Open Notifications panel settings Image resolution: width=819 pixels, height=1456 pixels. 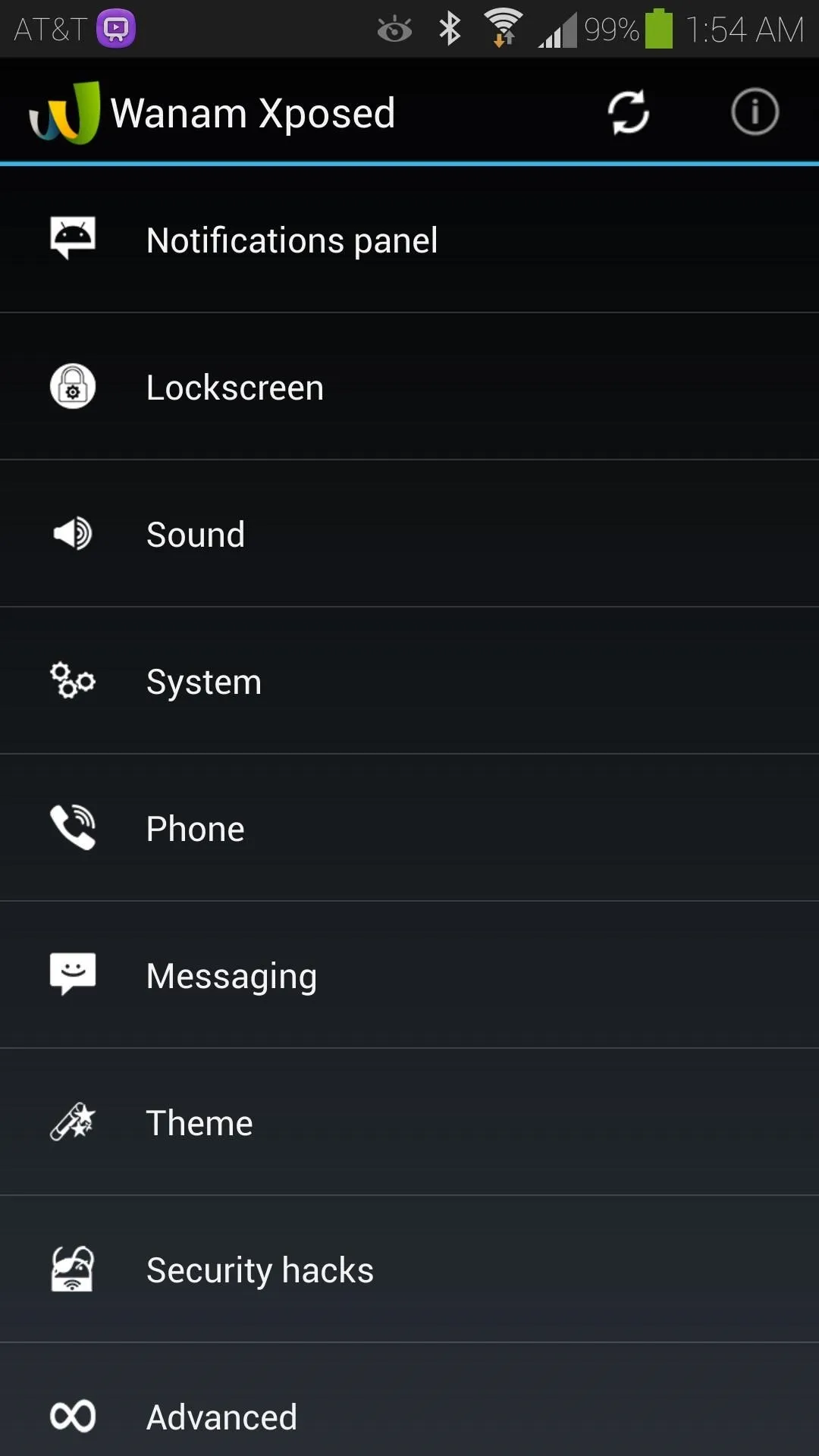click(409, 240)
